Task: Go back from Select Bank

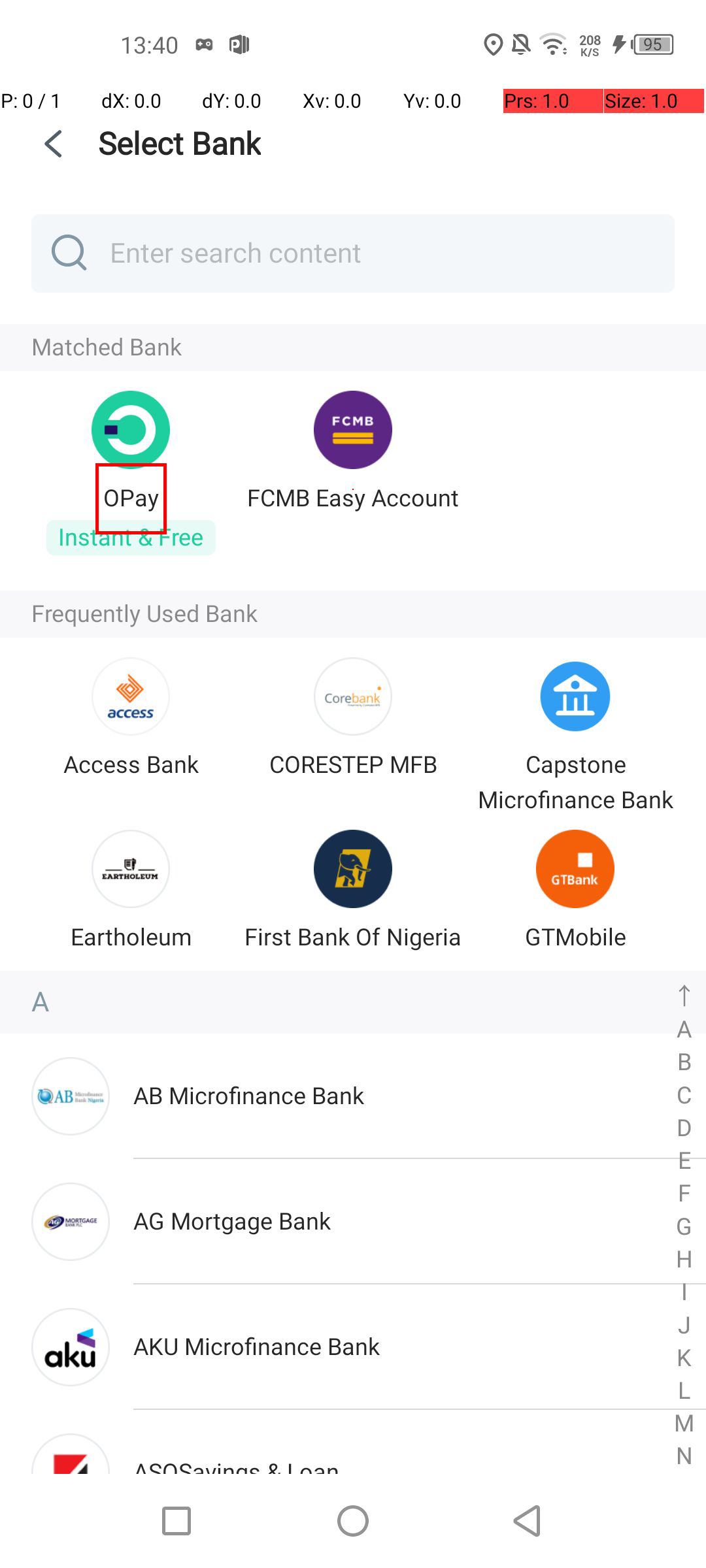Action: click(x=54, y=144)
